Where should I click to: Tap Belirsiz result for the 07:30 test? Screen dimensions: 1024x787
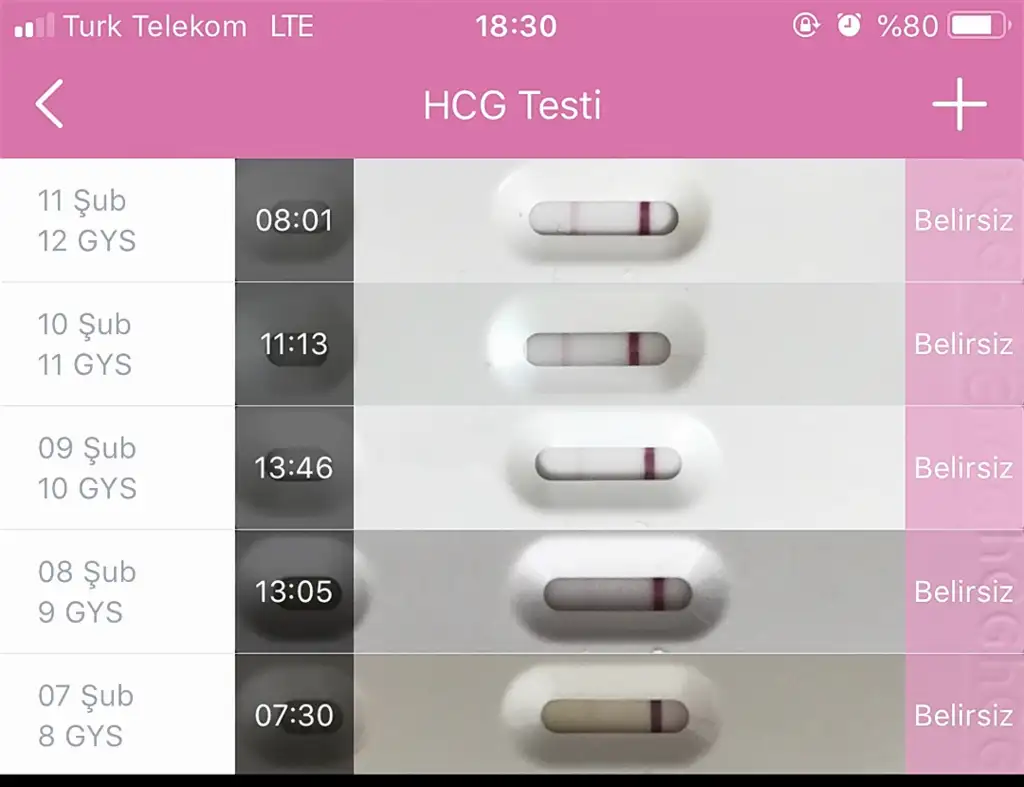click(x=963, y=715)
